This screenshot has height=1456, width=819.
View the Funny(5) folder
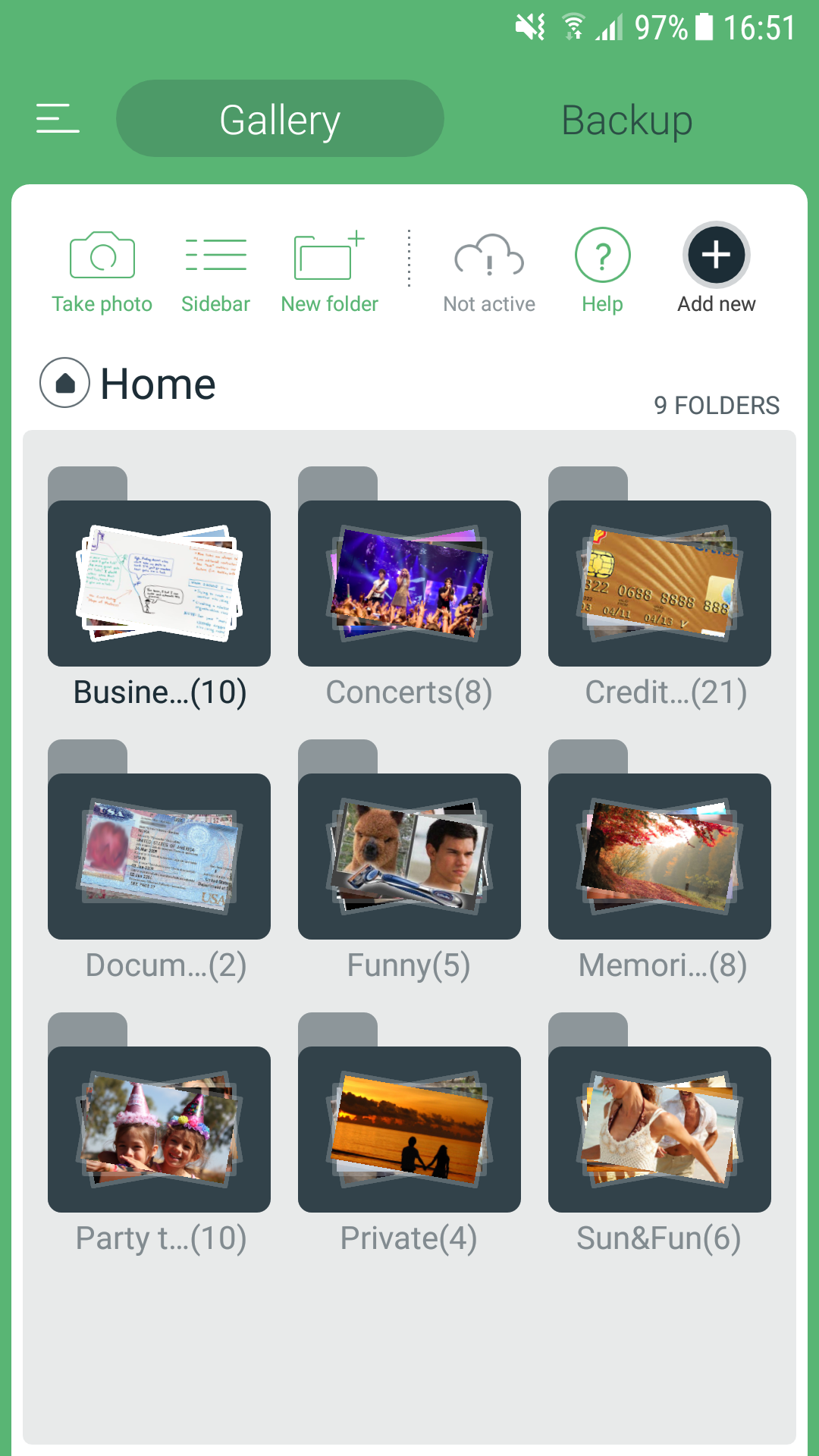point(409,855)
